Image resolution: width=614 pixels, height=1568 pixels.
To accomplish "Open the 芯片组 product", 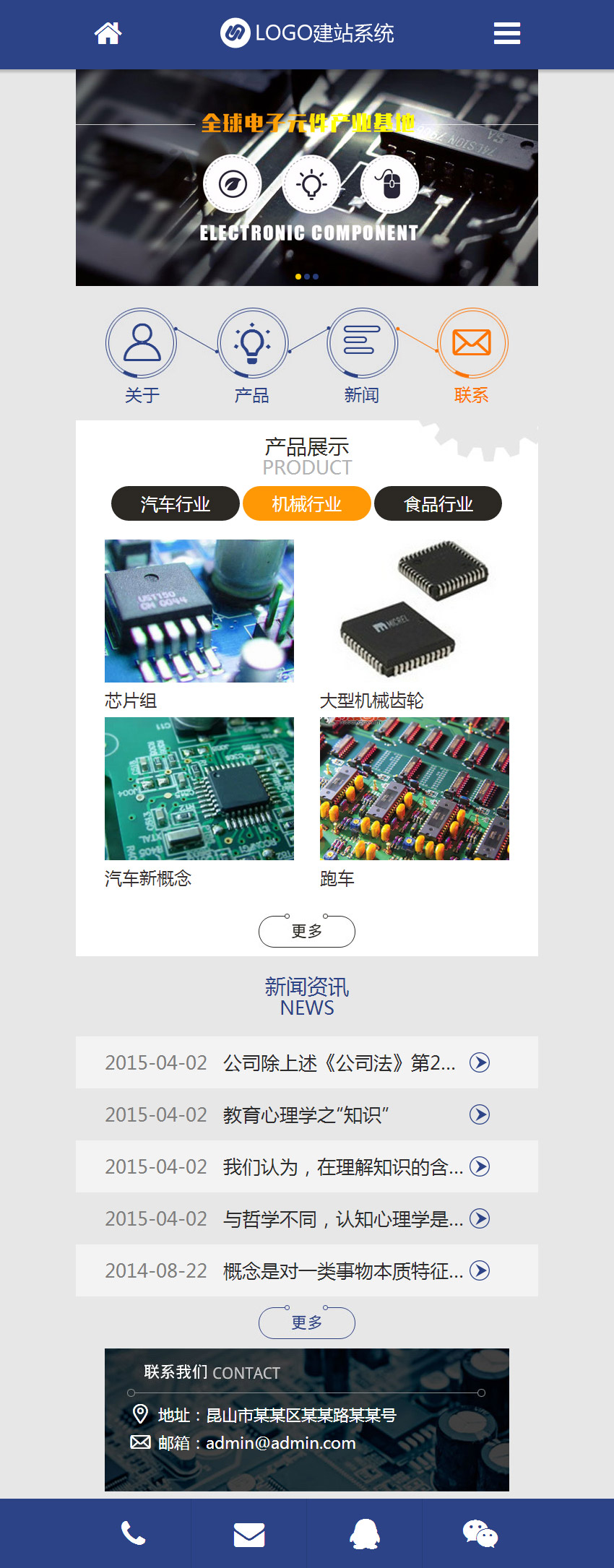I will (x=199, y=611).
